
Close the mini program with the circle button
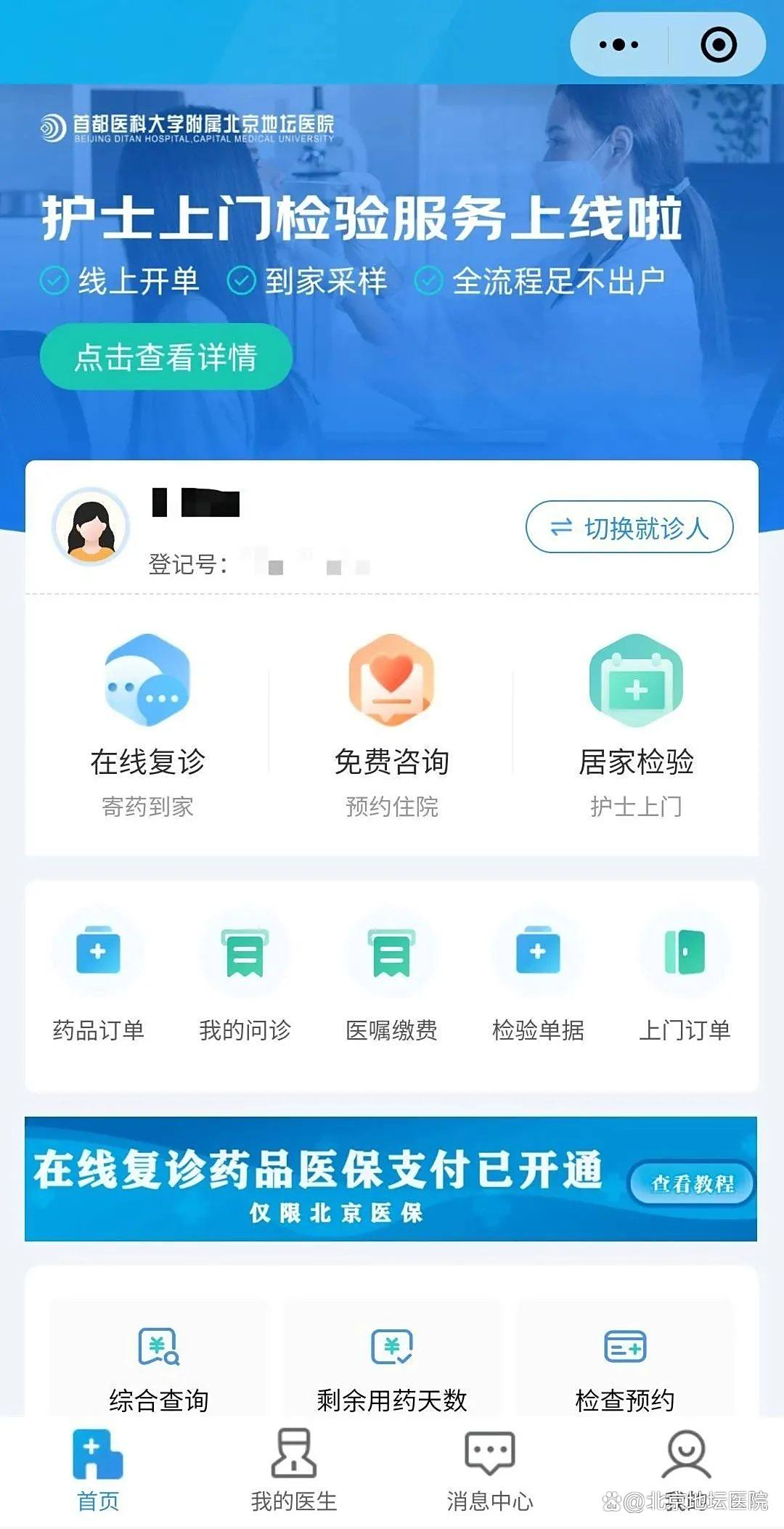718,45
